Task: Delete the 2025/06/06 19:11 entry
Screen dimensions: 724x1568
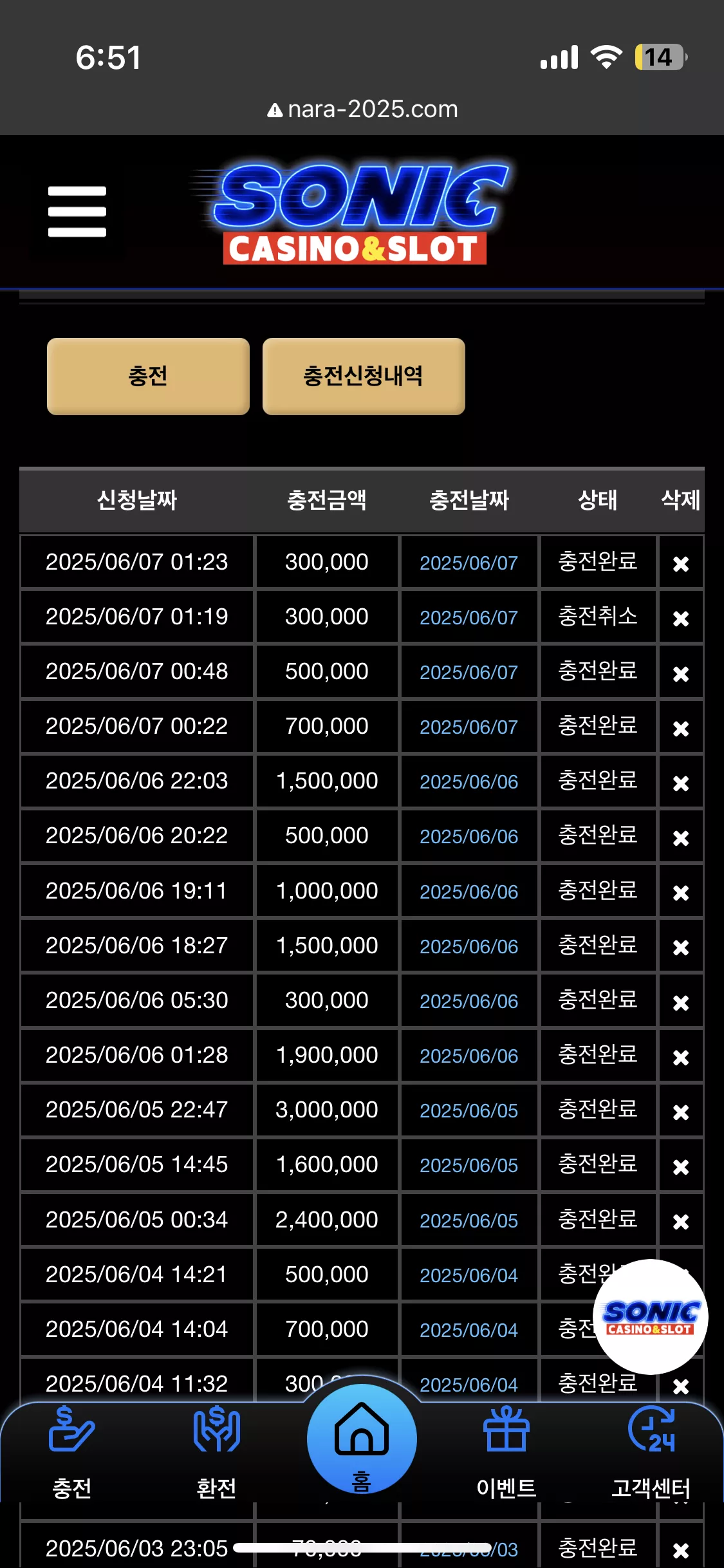Action: pos(681,893)
